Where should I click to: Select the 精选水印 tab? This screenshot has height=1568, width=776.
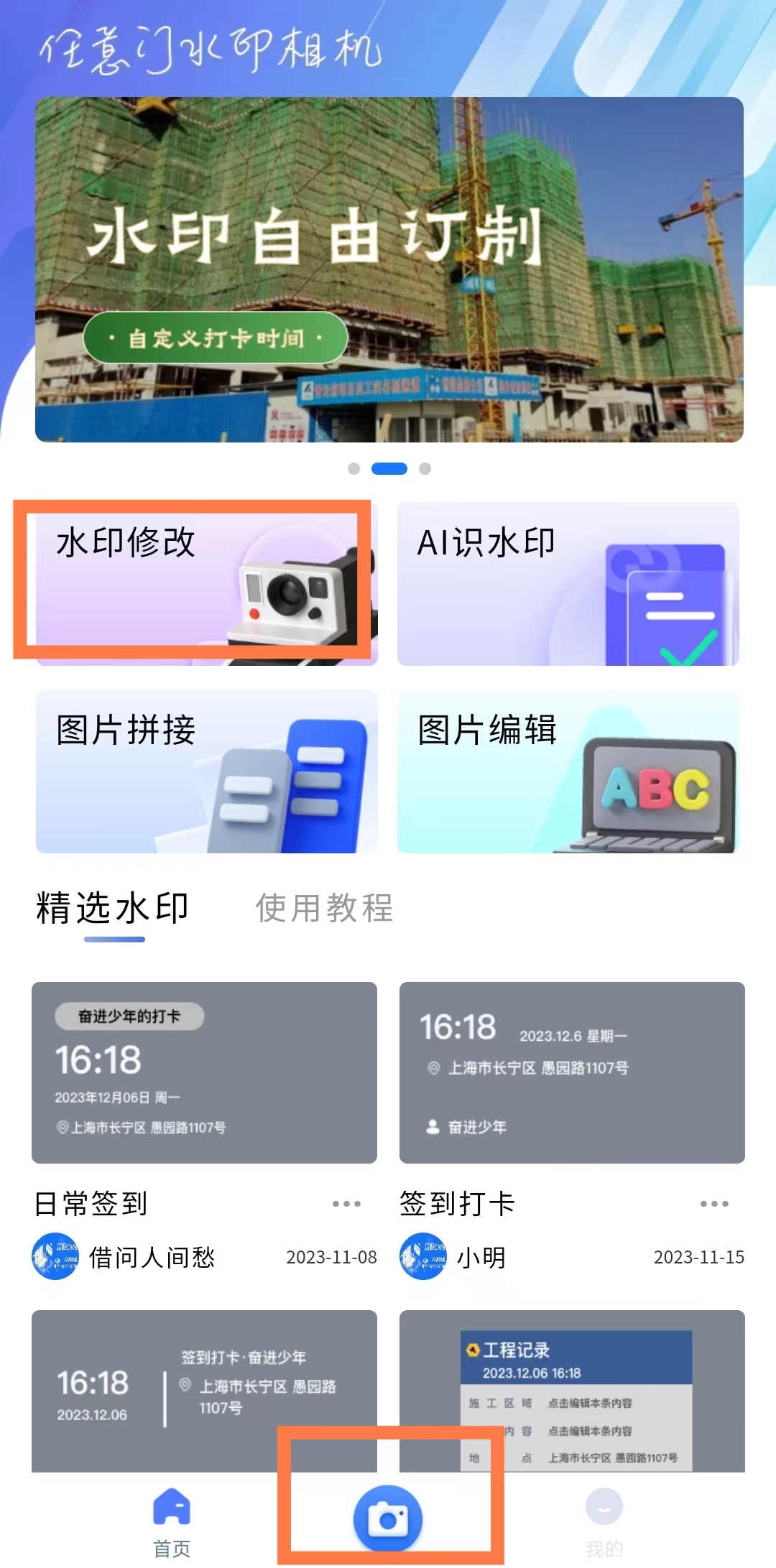113,908
